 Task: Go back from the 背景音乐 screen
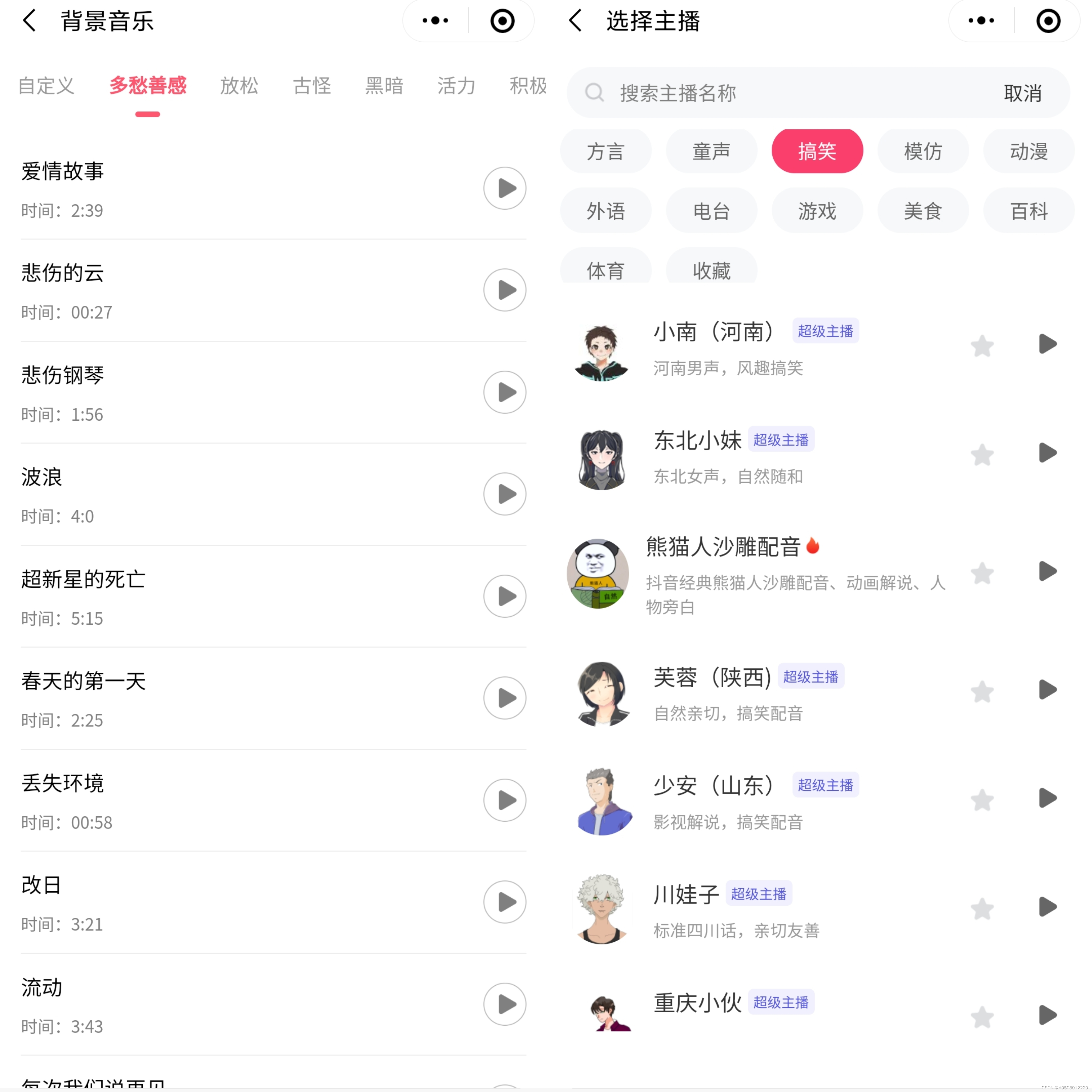pos(29,21)
